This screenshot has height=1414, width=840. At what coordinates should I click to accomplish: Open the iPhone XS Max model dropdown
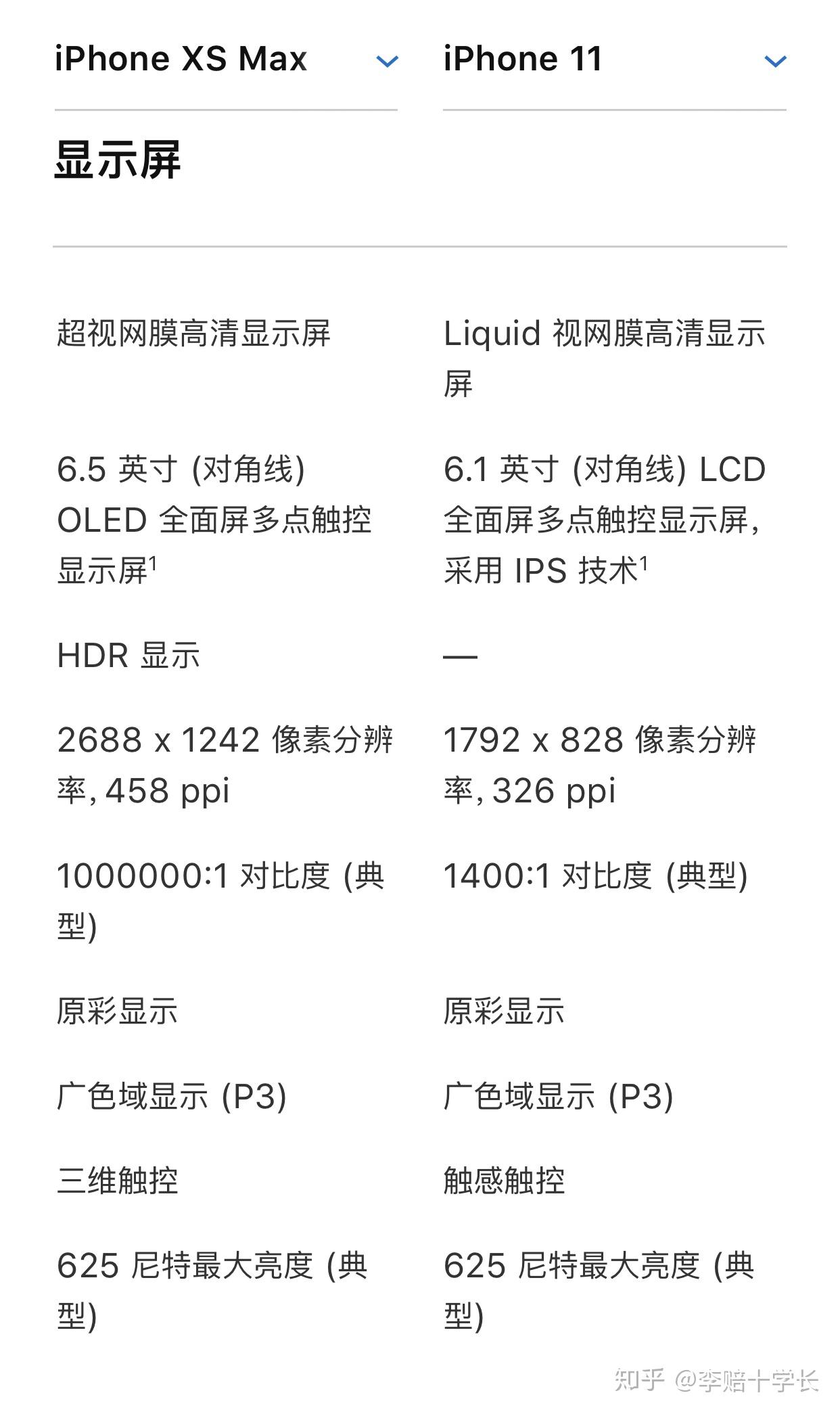387,61
